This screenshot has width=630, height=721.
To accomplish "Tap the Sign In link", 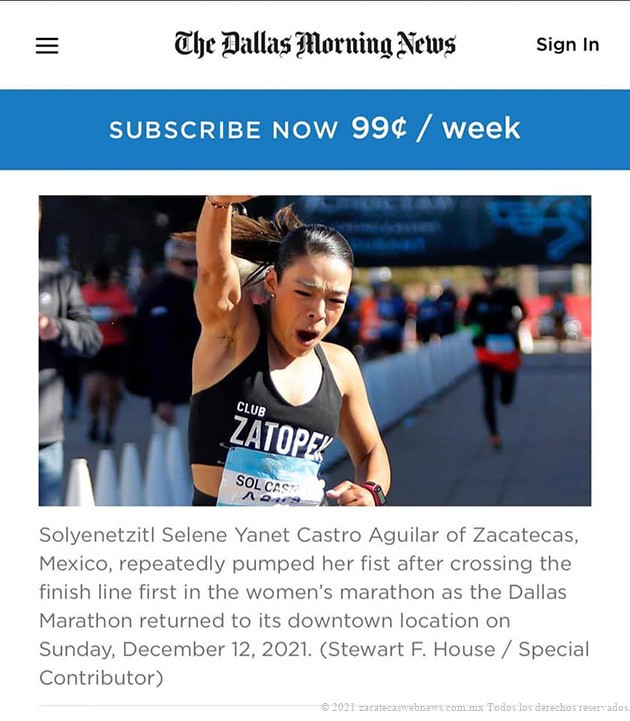I will (567, 44).
